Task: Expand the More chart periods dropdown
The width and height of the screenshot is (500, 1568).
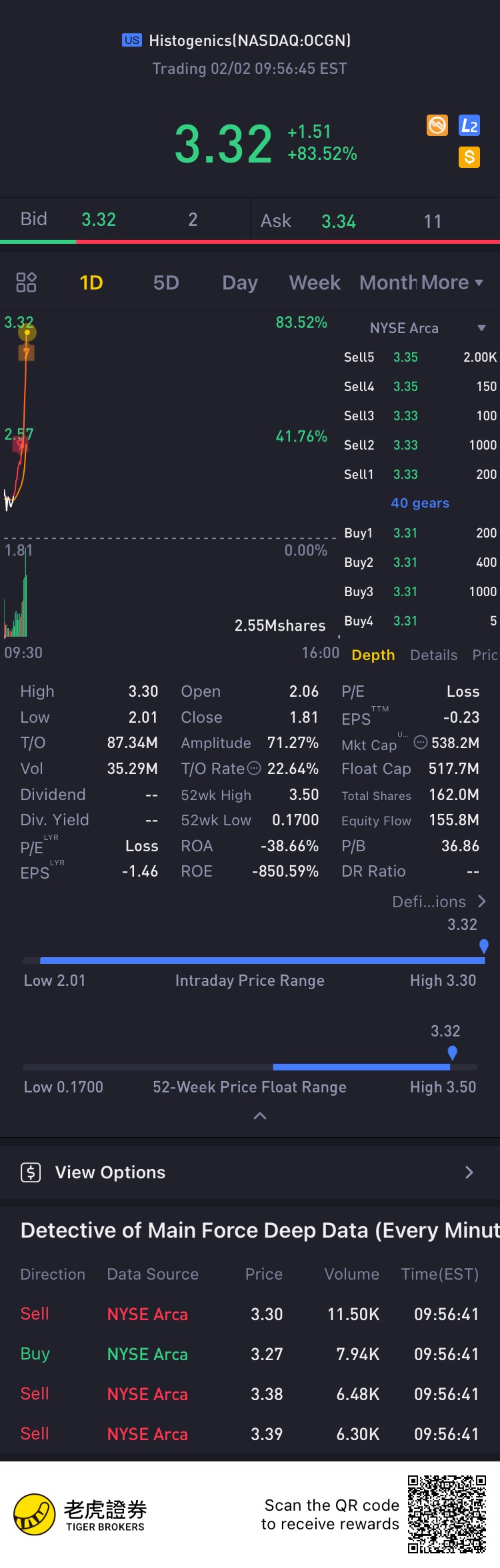Action: pyautogui.click(x=451, y=282)
